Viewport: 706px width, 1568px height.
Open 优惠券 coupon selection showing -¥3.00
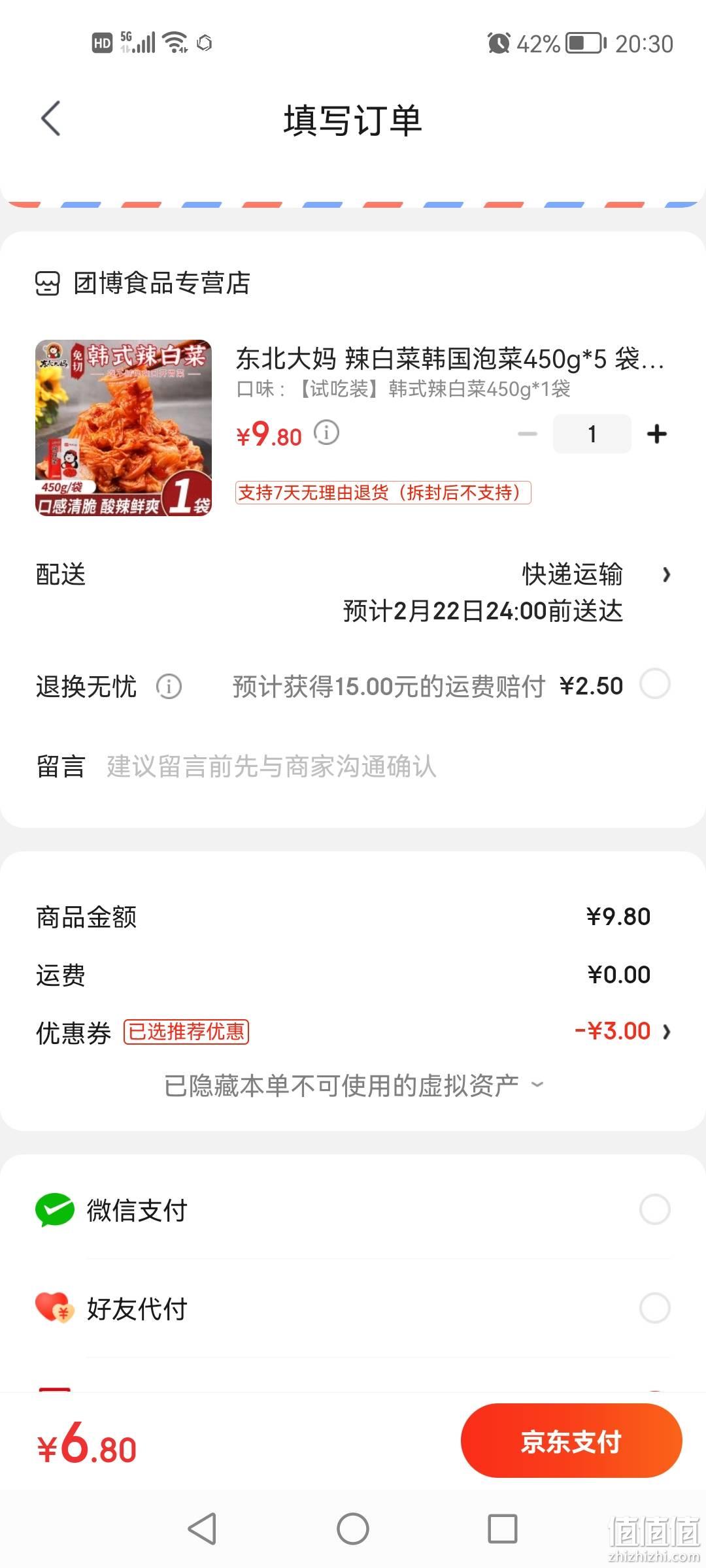click(353, 1032)
